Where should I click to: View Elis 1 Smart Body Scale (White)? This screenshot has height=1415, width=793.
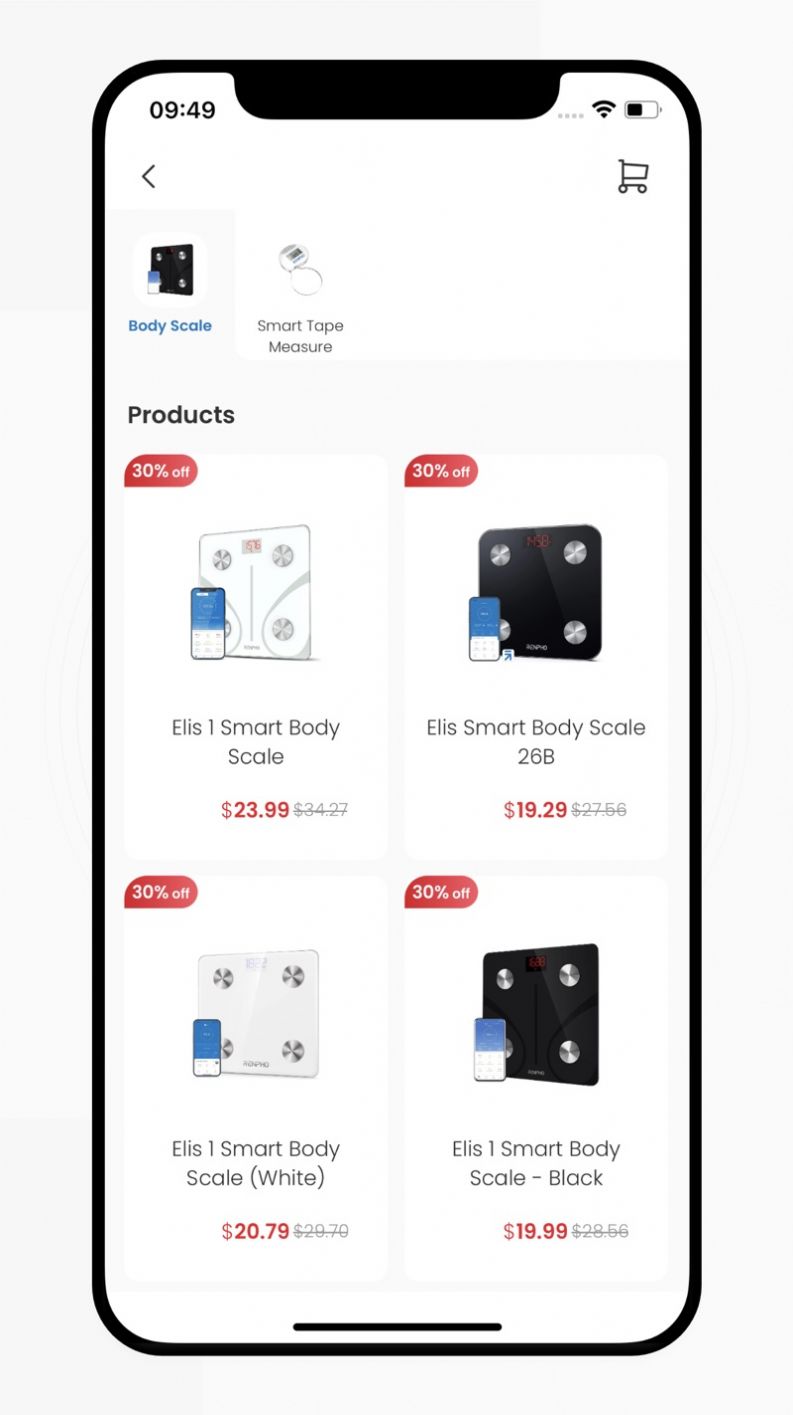[256, 1078]
